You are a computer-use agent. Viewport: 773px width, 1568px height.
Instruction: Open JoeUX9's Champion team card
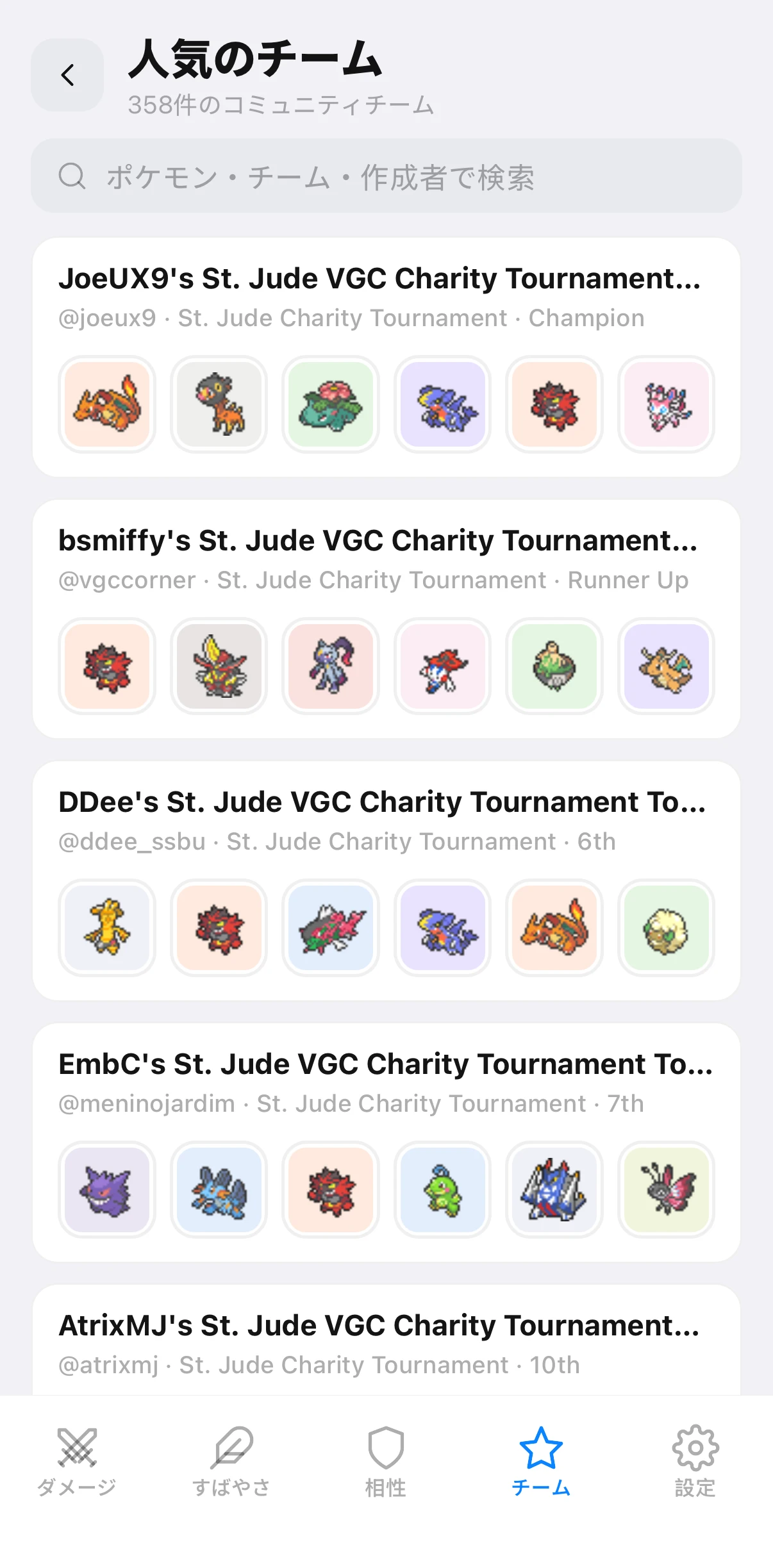coord(386,357)
